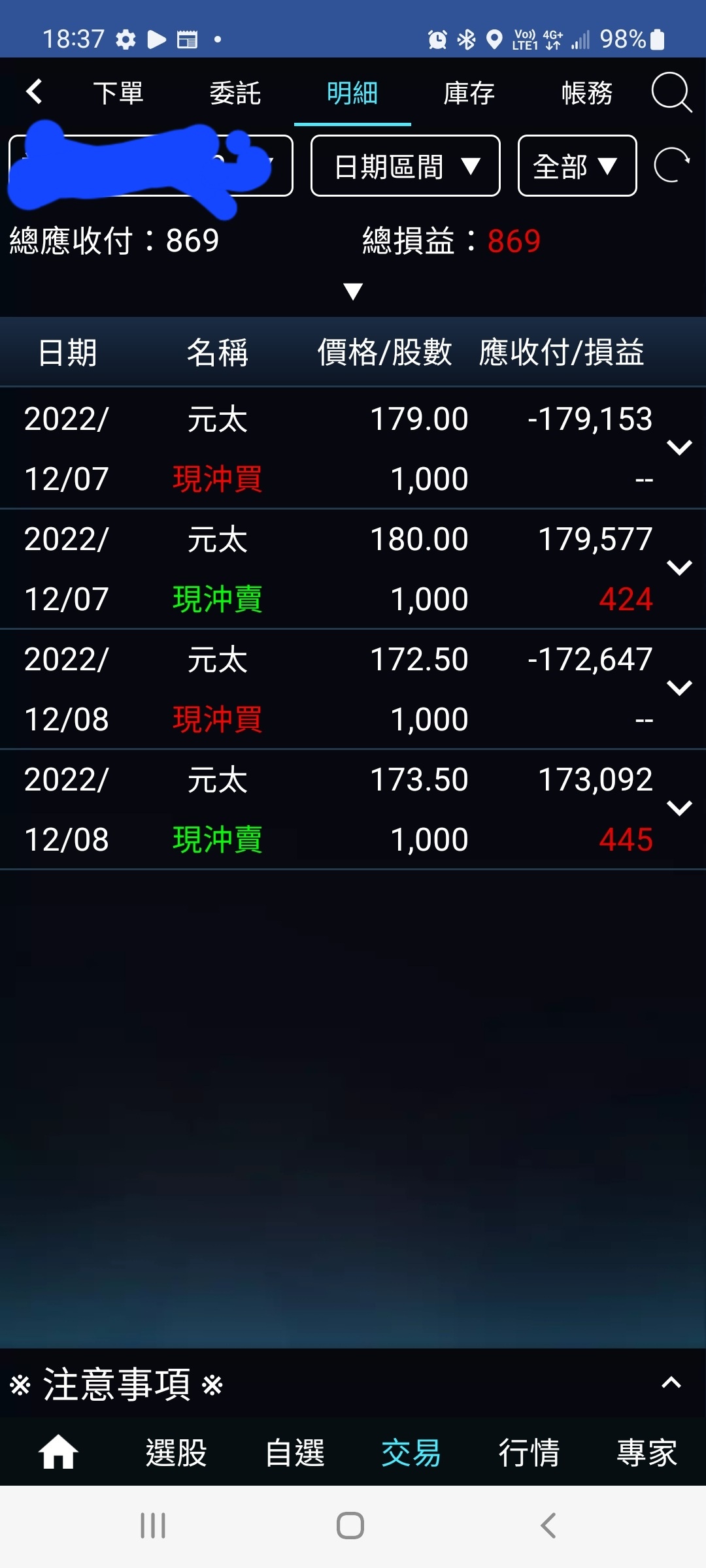Open the 選股 bottom tab

(x=176, y=1452)
